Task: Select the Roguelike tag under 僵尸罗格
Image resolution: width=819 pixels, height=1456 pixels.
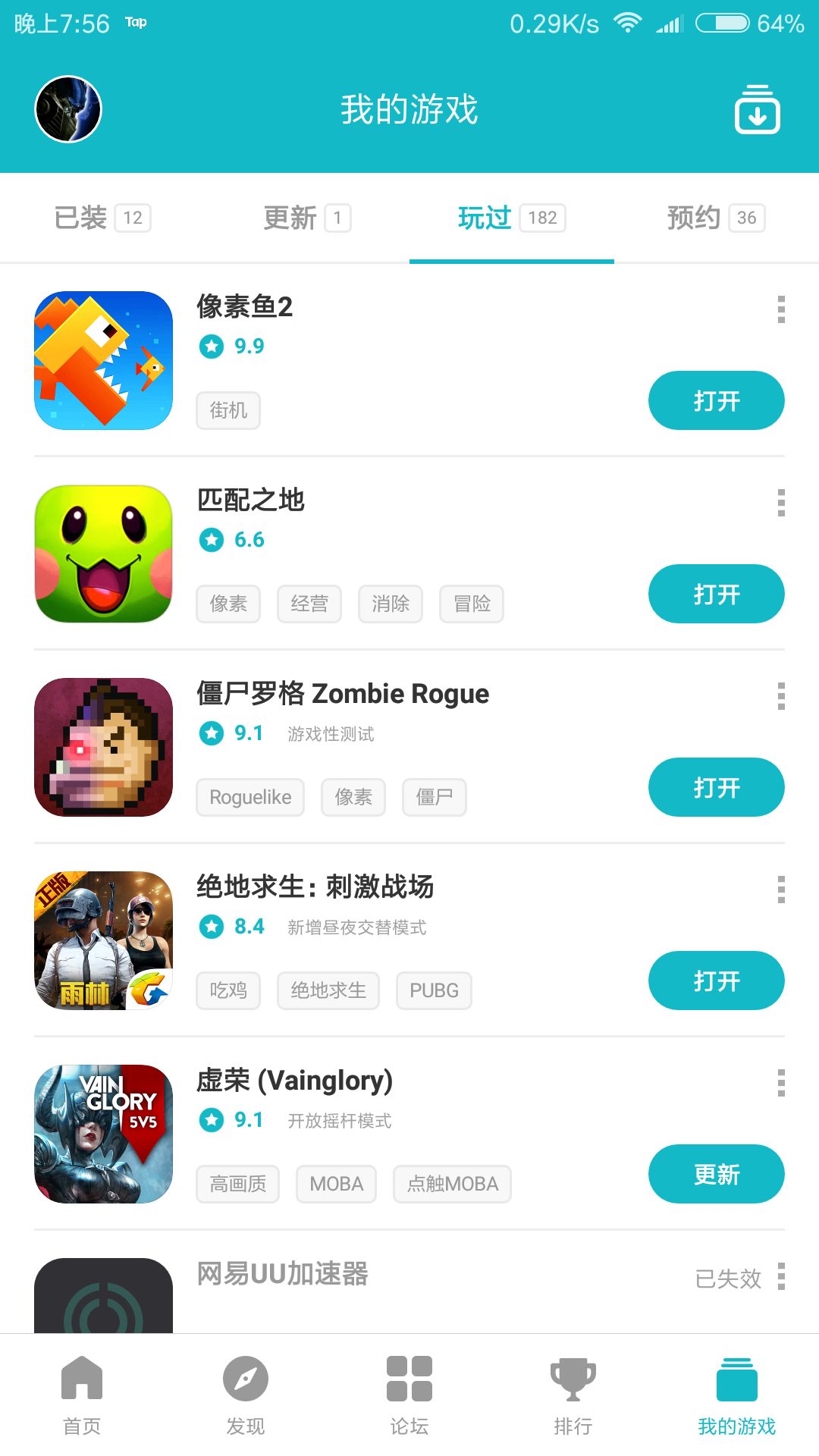Action: pyautogui.click(x=249, y=797)
